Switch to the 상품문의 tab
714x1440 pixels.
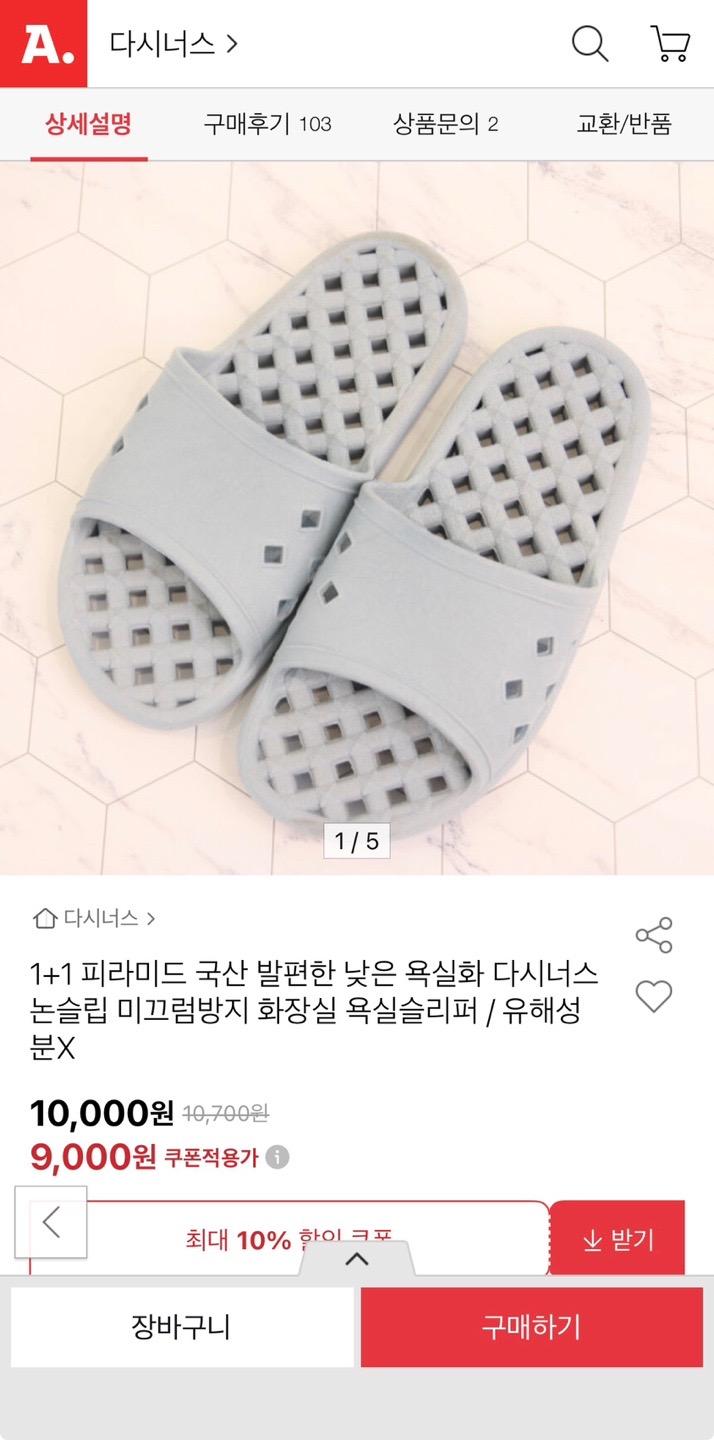(x=445, y=124)
